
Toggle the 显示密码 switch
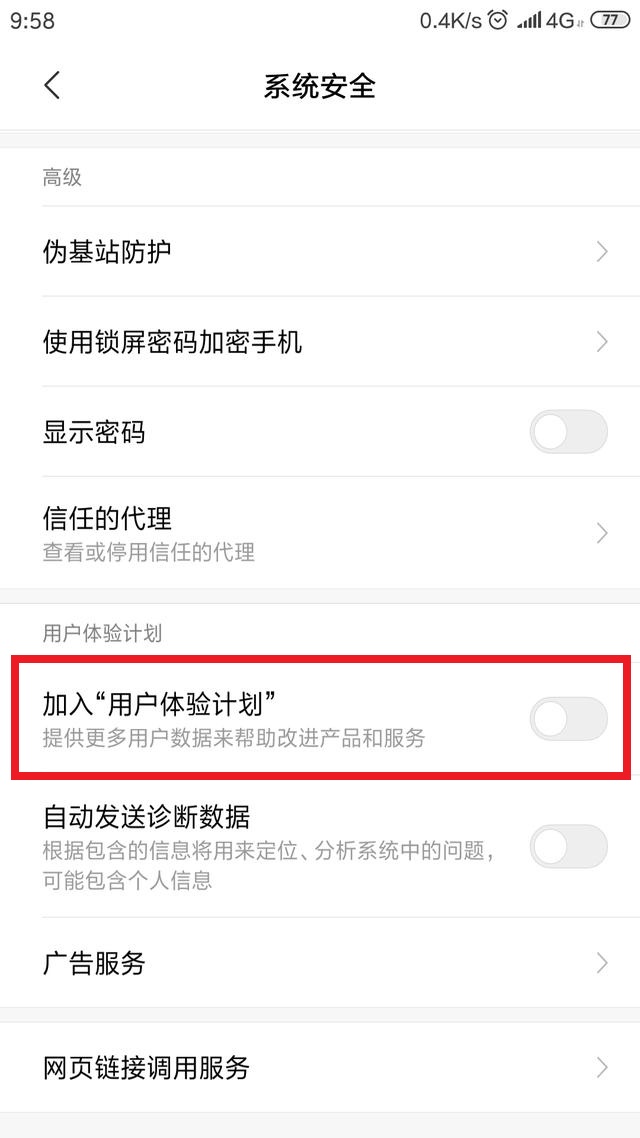568,432
